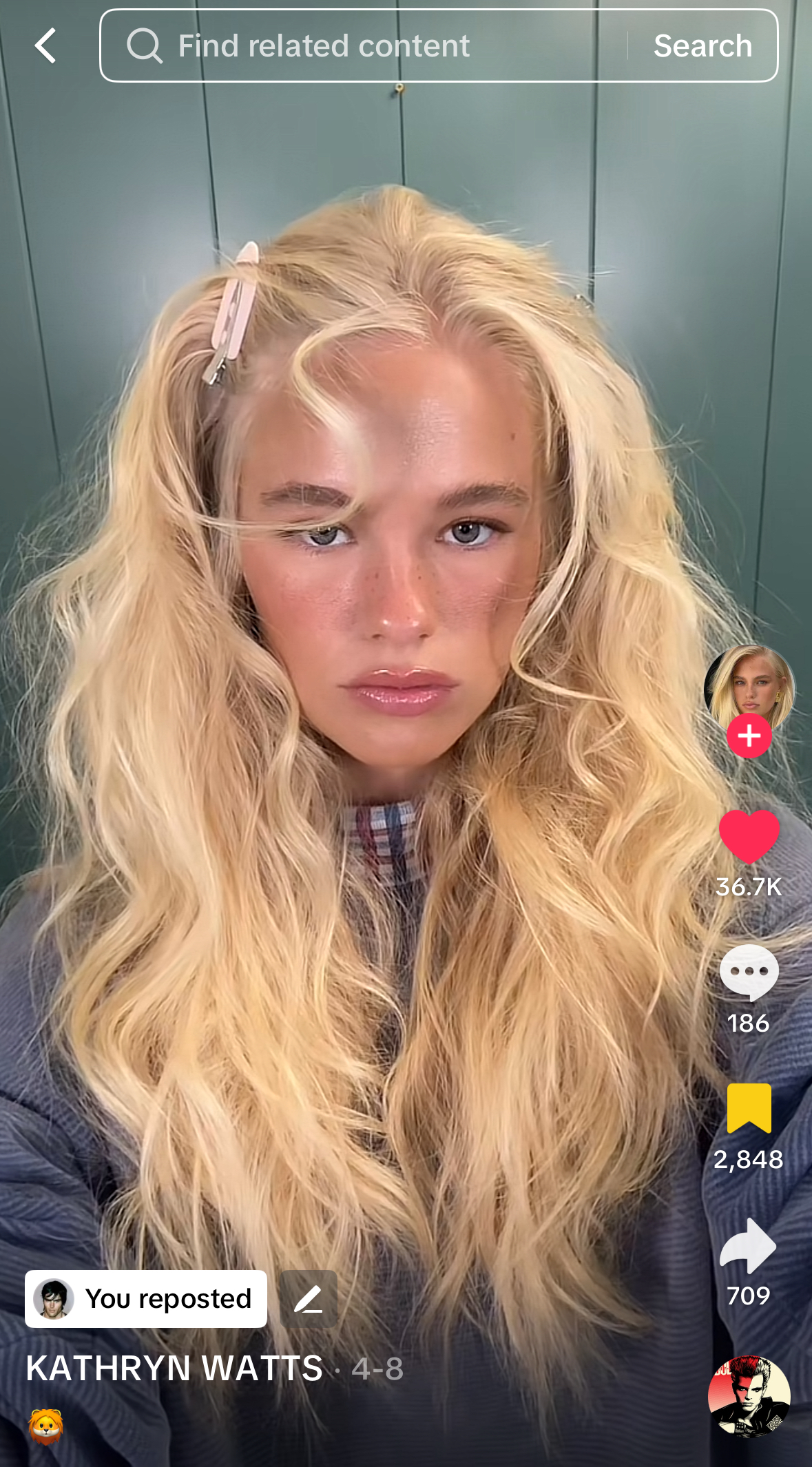The height and width of the screenshot is (1467, 812).
Task: Tap the Search button
Action: [x=702, y=46]
